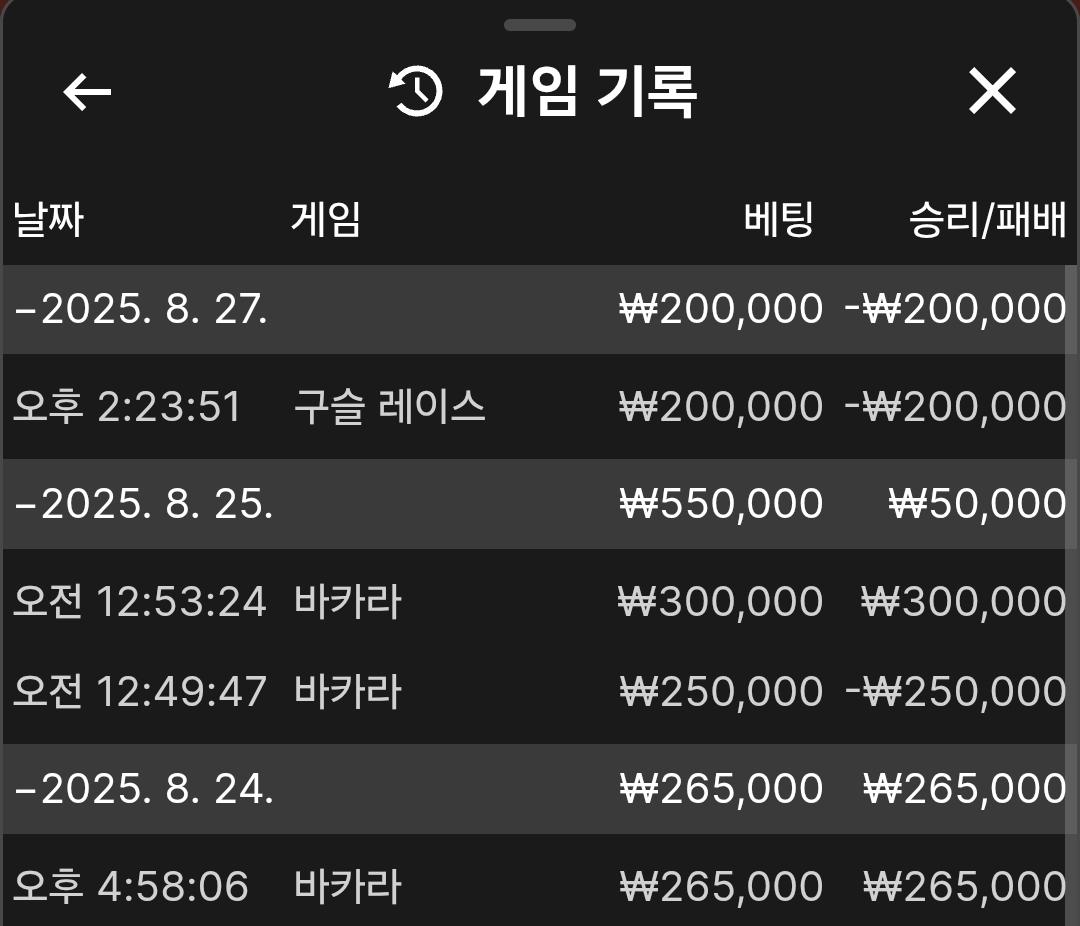Collapse the 2025. 8. 27. date group

[140, 309]
